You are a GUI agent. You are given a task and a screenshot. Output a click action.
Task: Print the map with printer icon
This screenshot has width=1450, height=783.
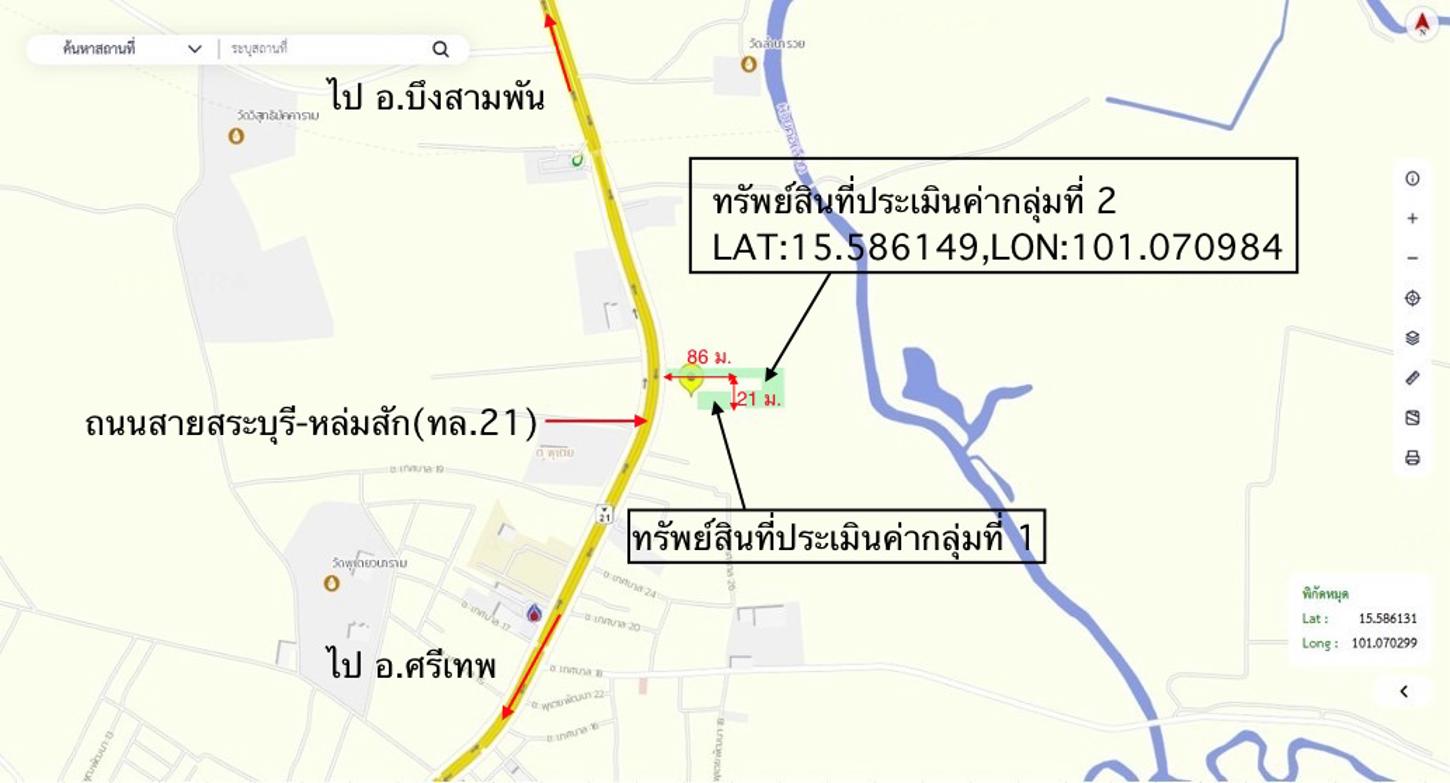pos(1412,458)
